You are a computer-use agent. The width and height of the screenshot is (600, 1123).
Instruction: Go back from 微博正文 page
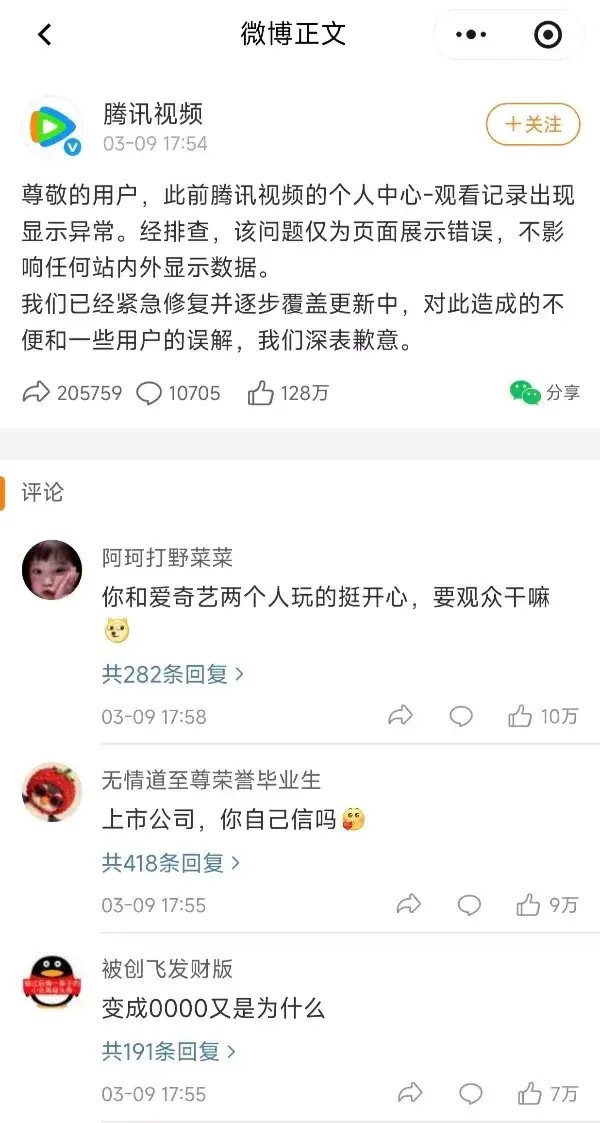coord(44,35)
